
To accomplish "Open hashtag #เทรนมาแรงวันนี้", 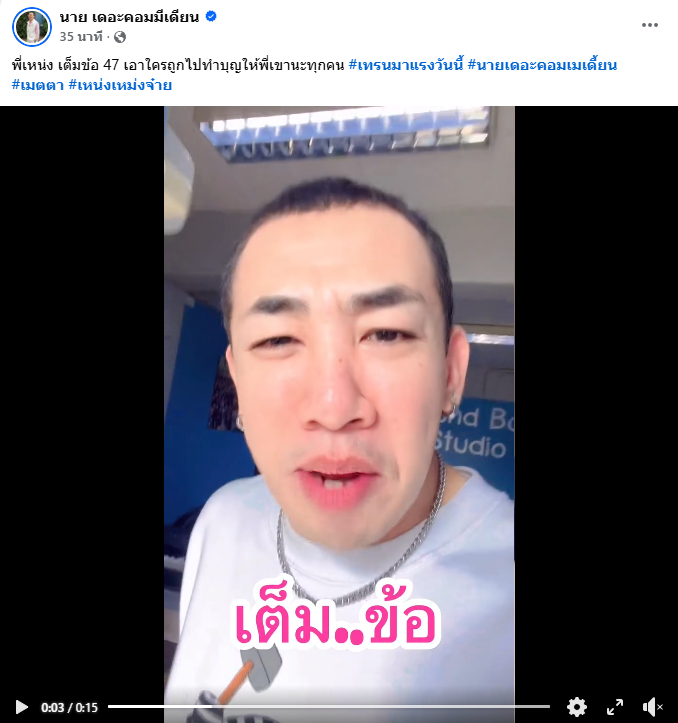I will [405, 65].
